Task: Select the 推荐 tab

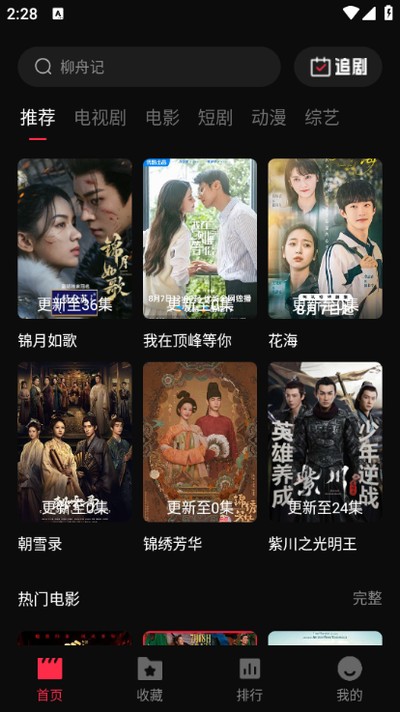Action: [x=38, y=118]
